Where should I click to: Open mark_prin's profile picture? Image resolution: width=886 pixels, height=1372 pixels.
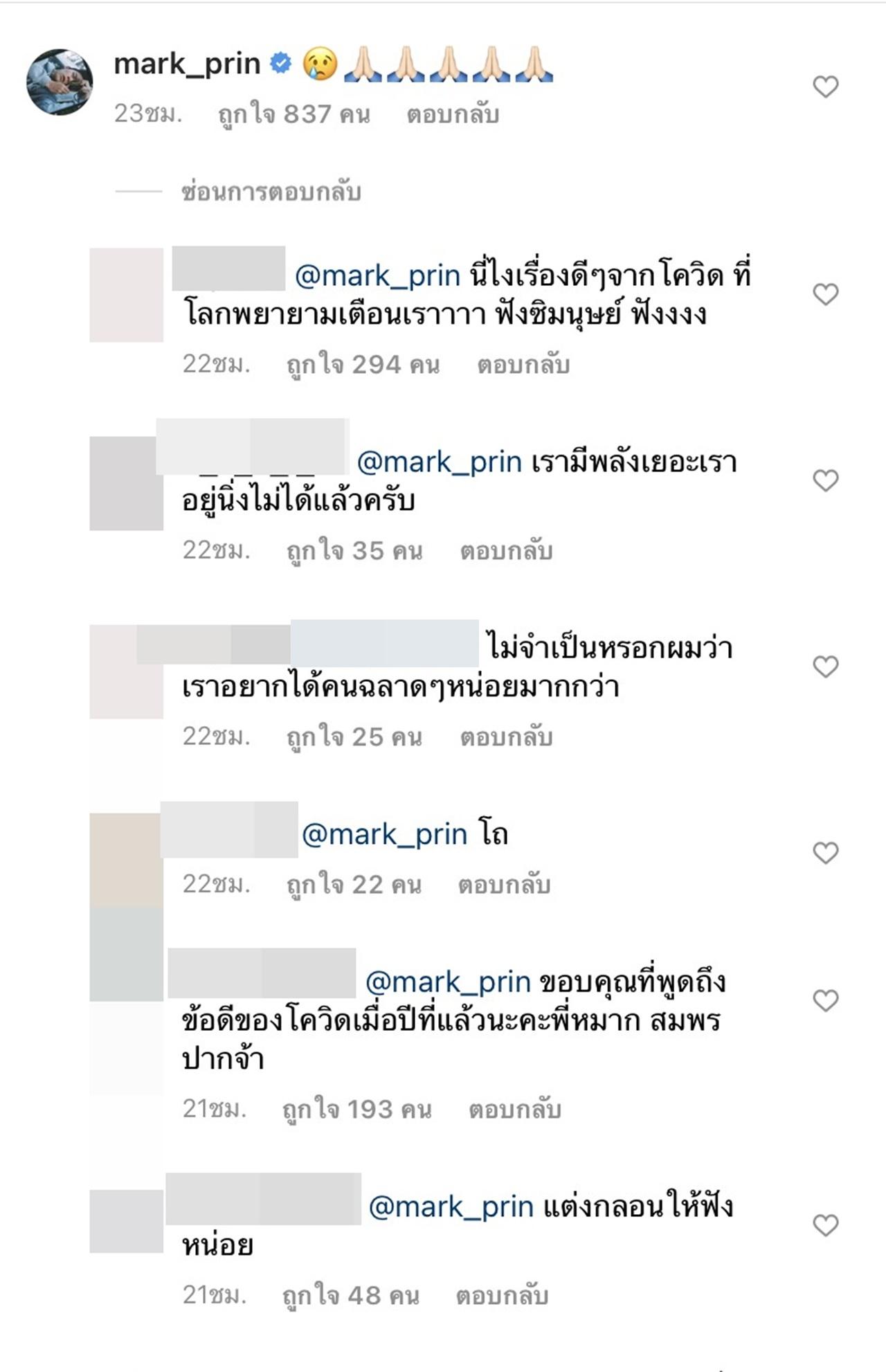[x=60, y=82]
